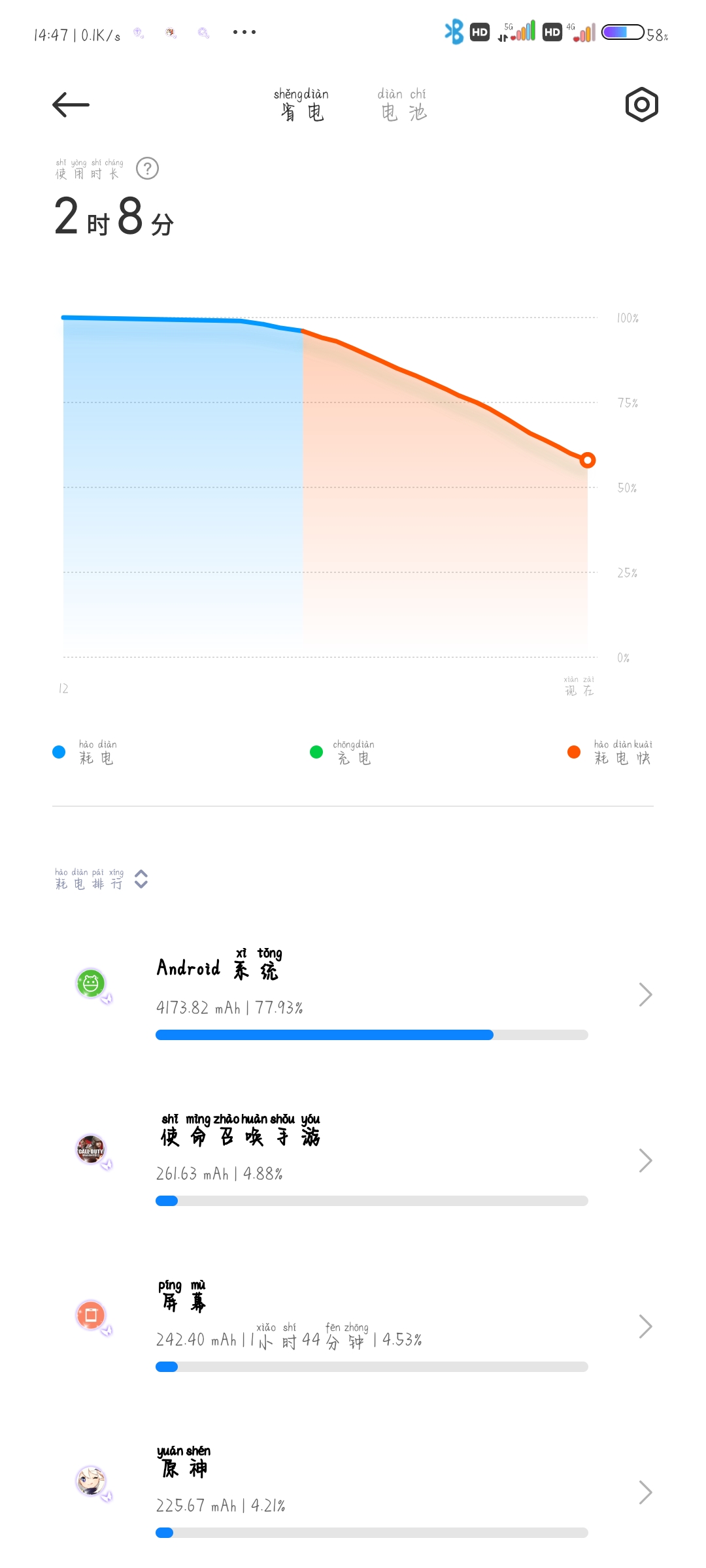Viewport: 706px width, 1568px height.
Task: Open the 耗电排行 sort dropdown
Action: 101,879
